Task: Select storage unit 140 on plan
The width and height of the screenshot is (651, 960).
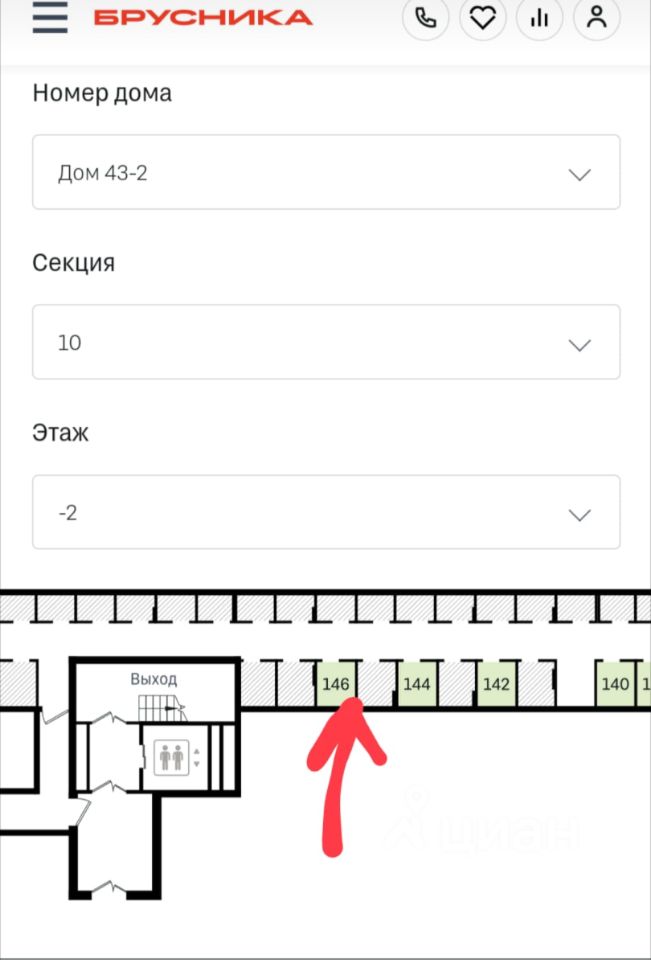Action: (x=615, y=685)
